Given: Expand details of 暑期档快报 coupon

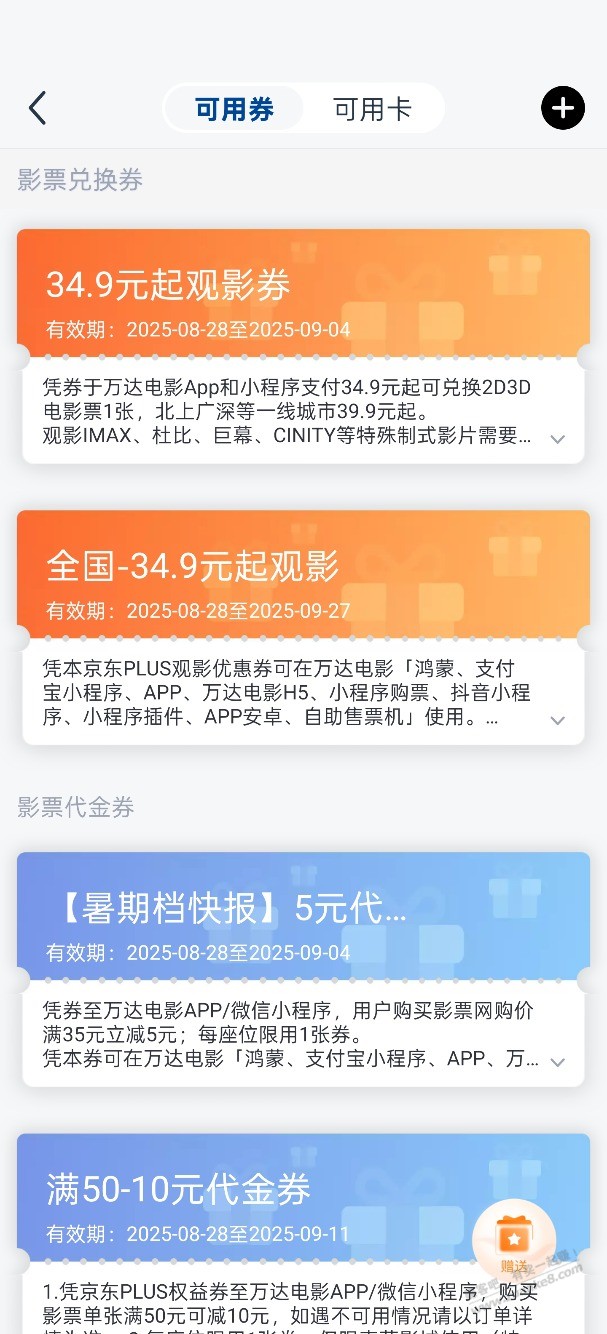Looking at the screenshot, I should [558, 1062].
